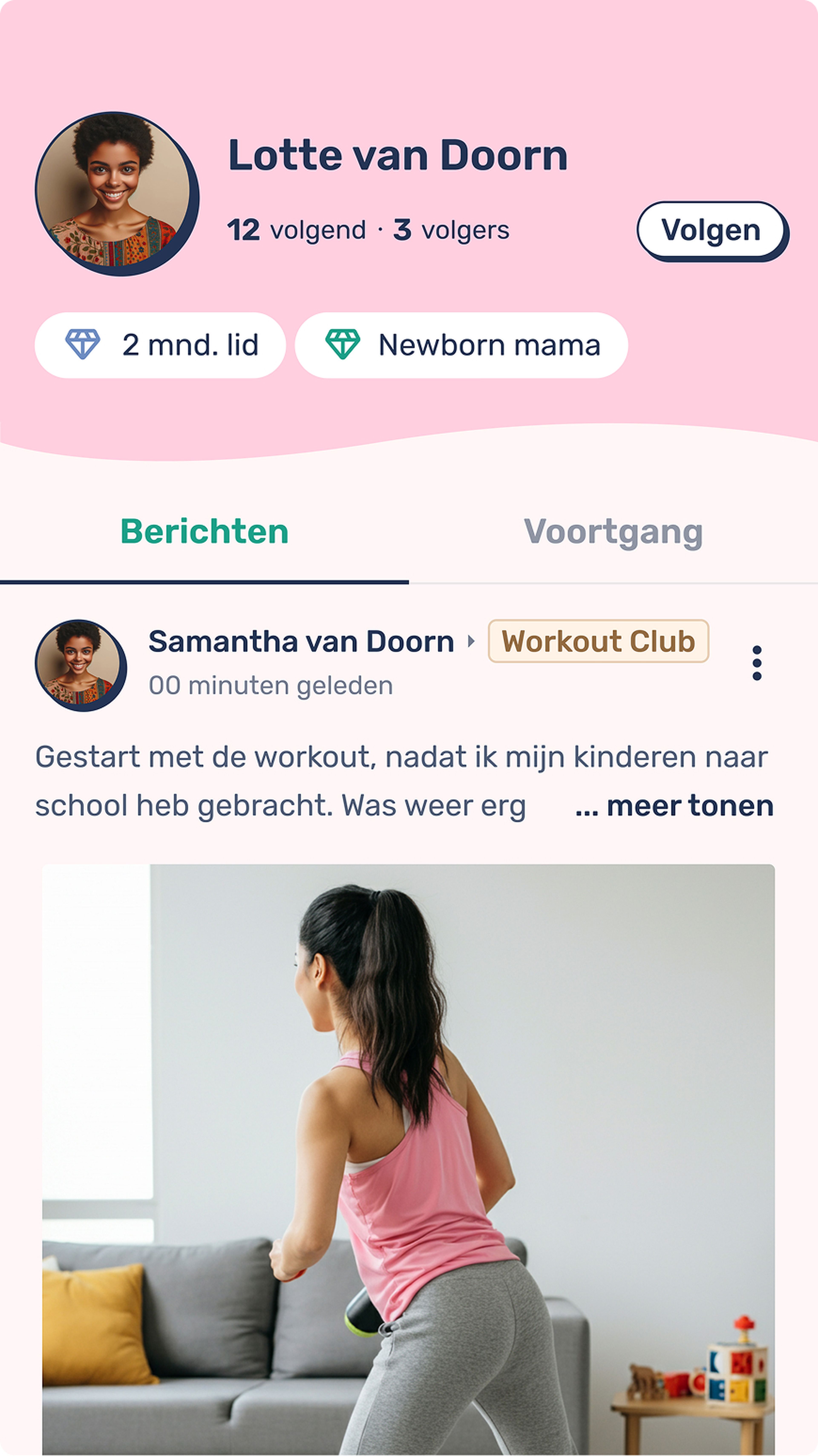This screenshot has width=818, height=1456.
Task: Open the post's three-dot options menu
Action: (x=757, y=663)
